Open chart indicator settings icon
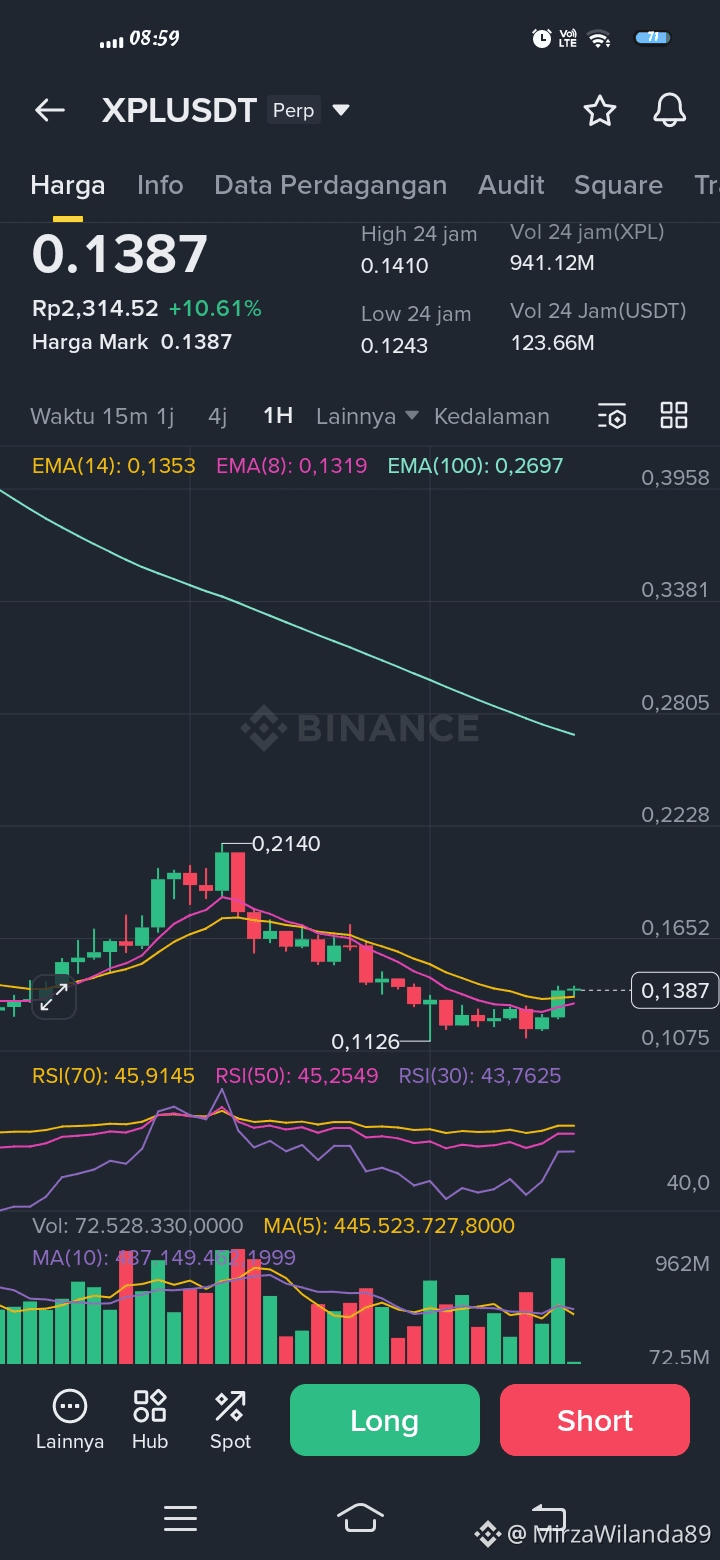 (x=611, y=416)
